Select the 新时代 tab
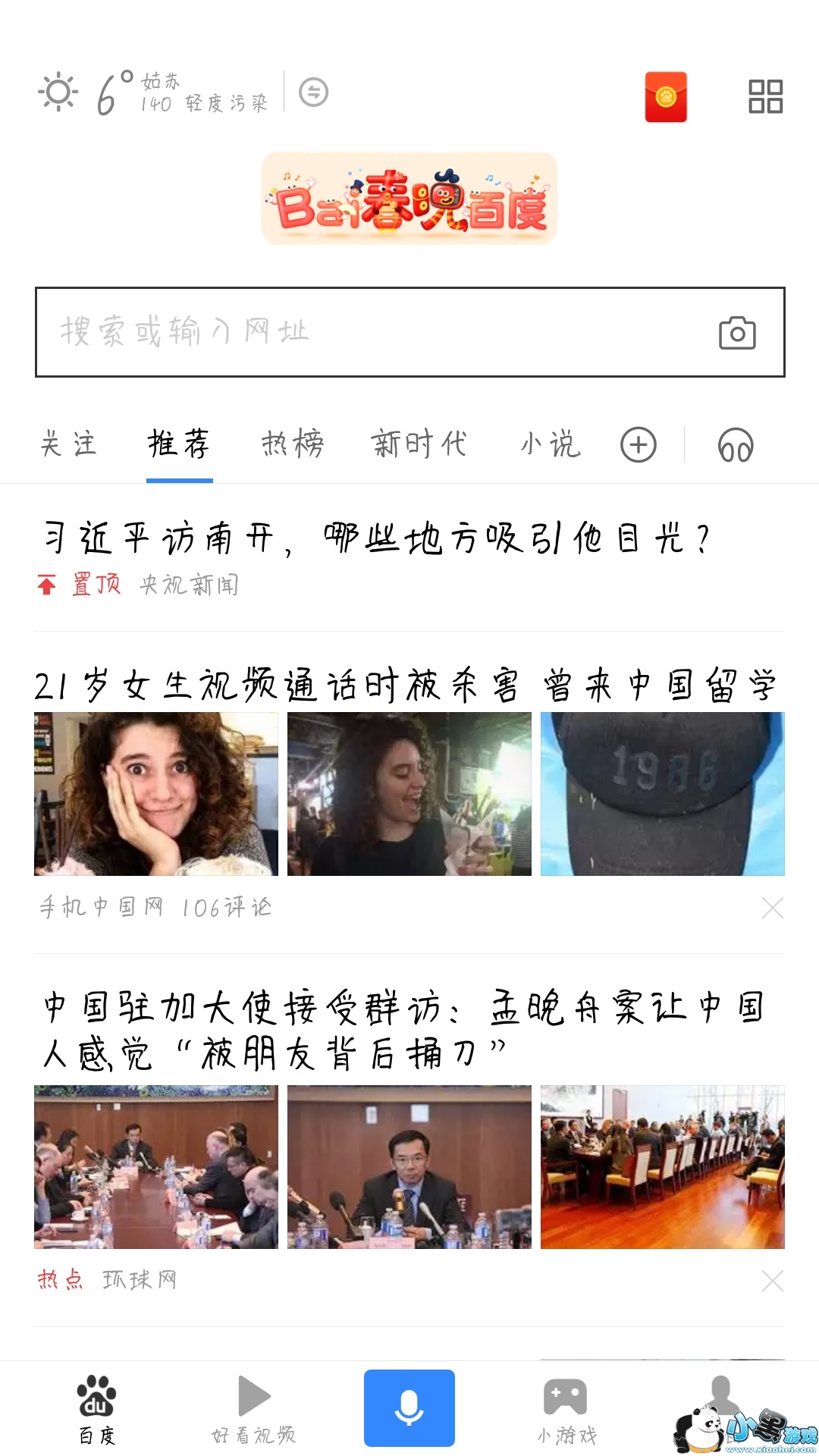Viewport: 819px width, 1456px height. (x=419, y=444)
